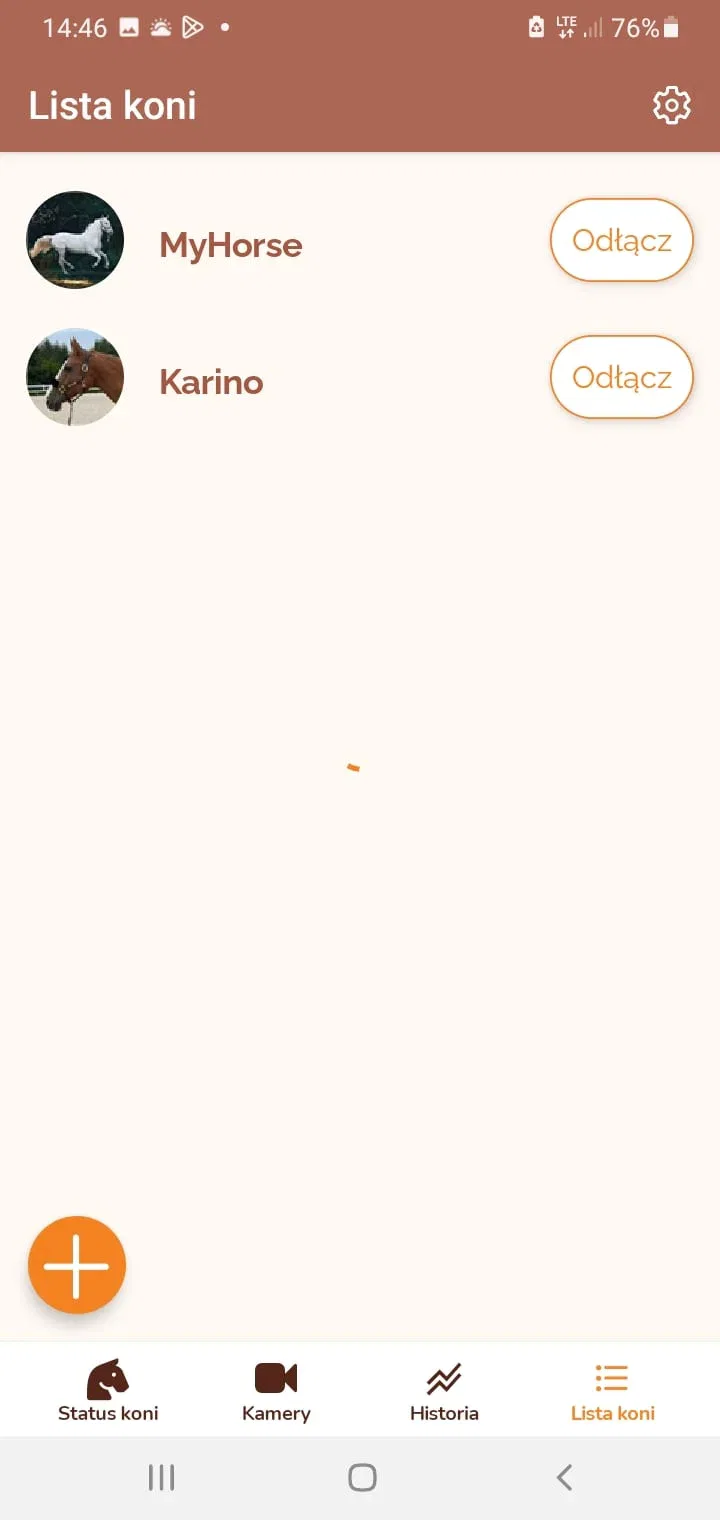
Task: Tap the system home button
Action: pyautogui.click(x=362, y=1477)
